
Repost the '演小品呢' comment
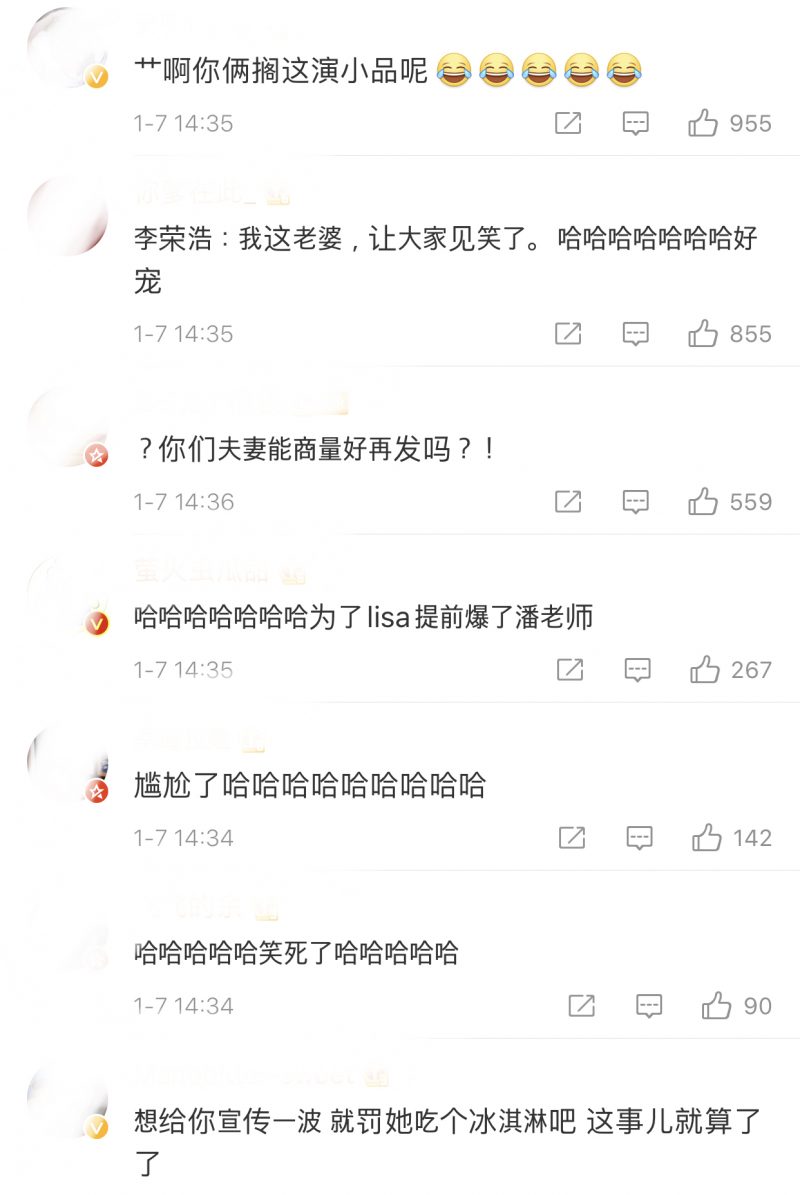[568, 123]
